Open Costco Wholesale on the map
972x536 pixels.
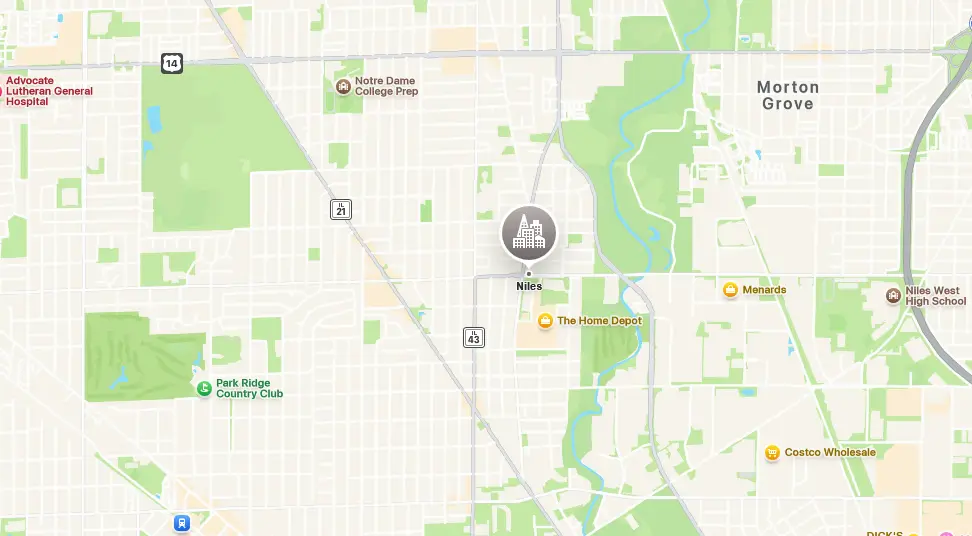coord(772,453)
